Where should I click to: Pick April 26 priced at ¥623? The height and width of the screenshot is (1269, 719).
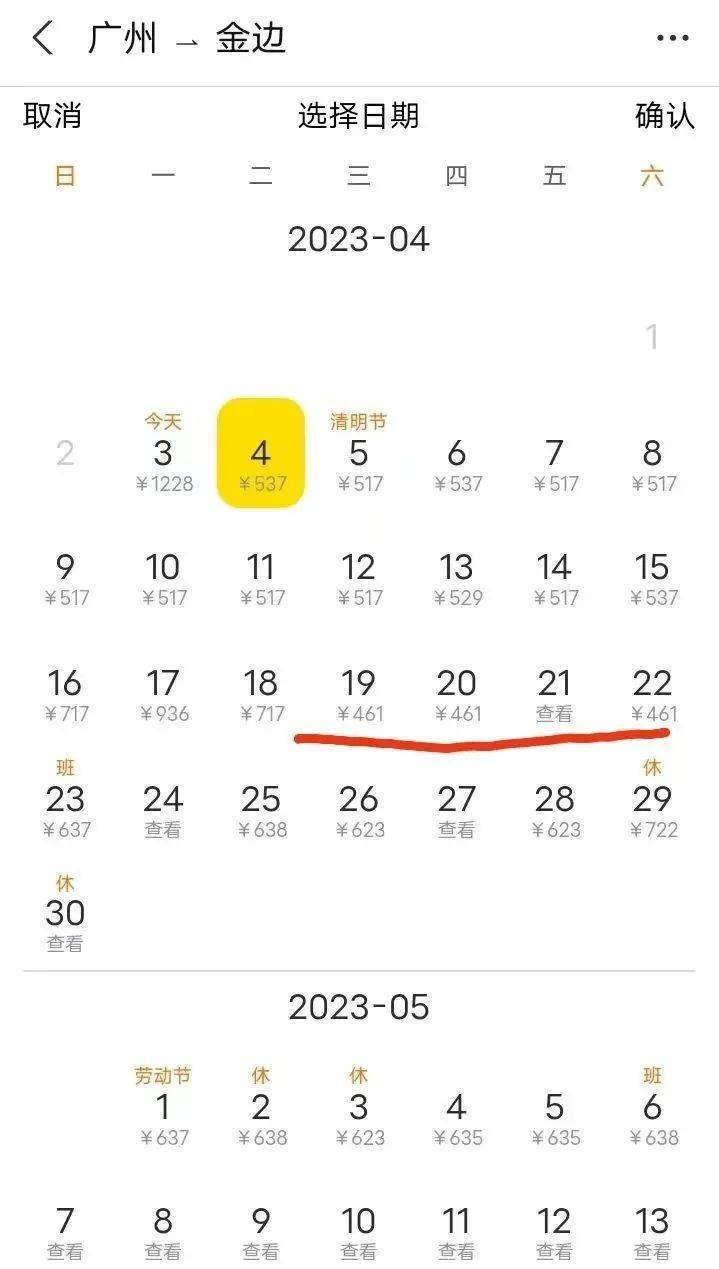[358, 810]
